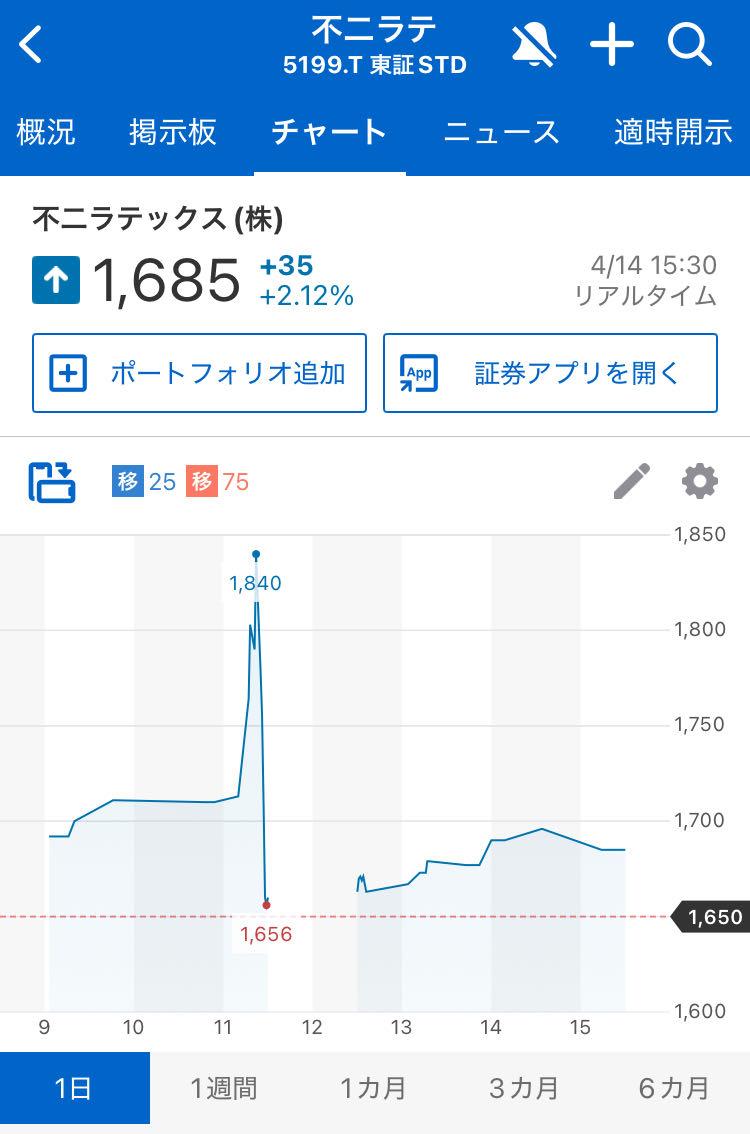750x1134 pixels.
Task: Click the 証券アプリを開く button
Action: (x=552, y=372)
